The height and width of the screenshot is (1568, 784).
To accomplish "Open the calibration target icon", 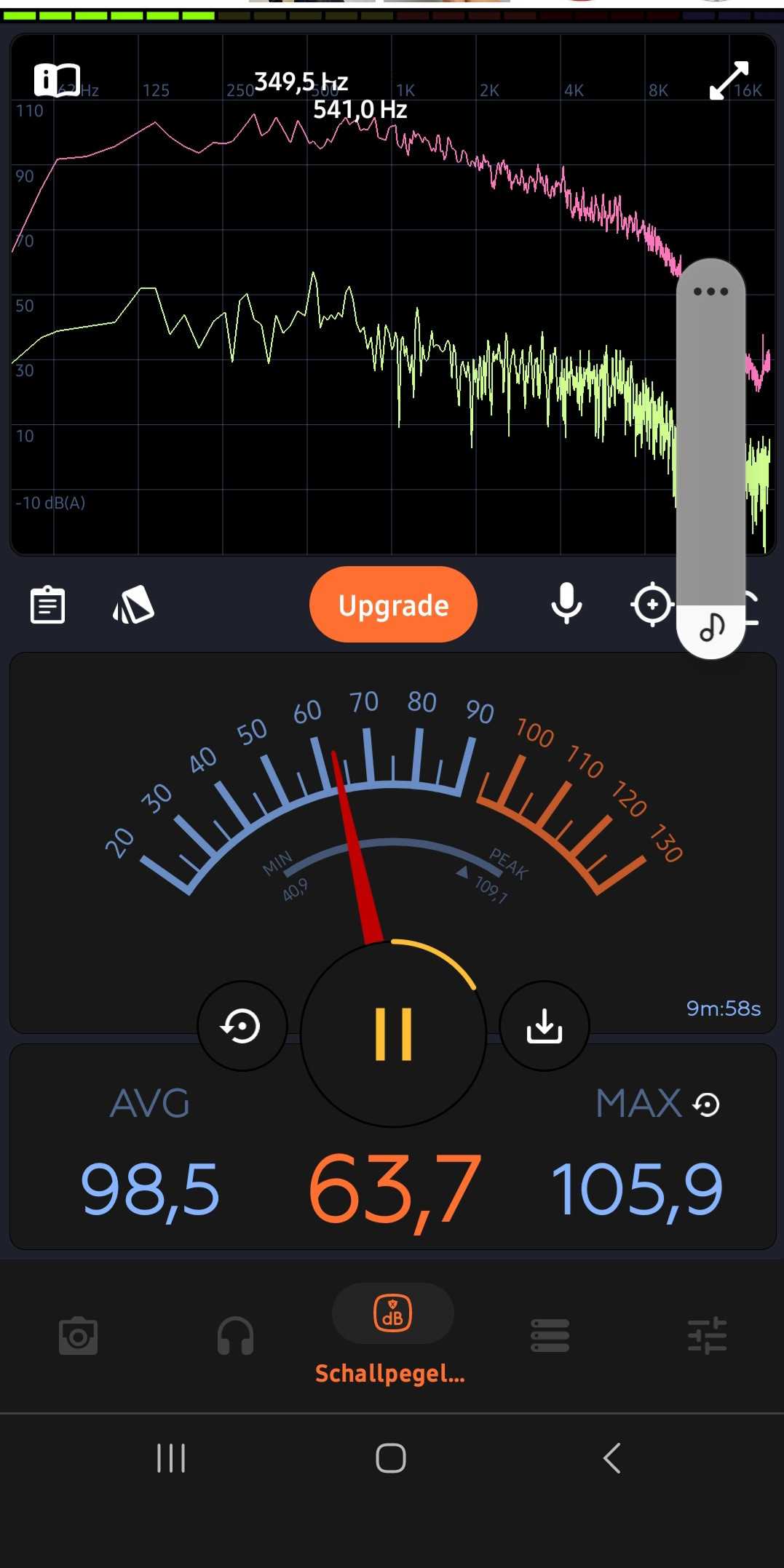I will (x=652, y=604).
